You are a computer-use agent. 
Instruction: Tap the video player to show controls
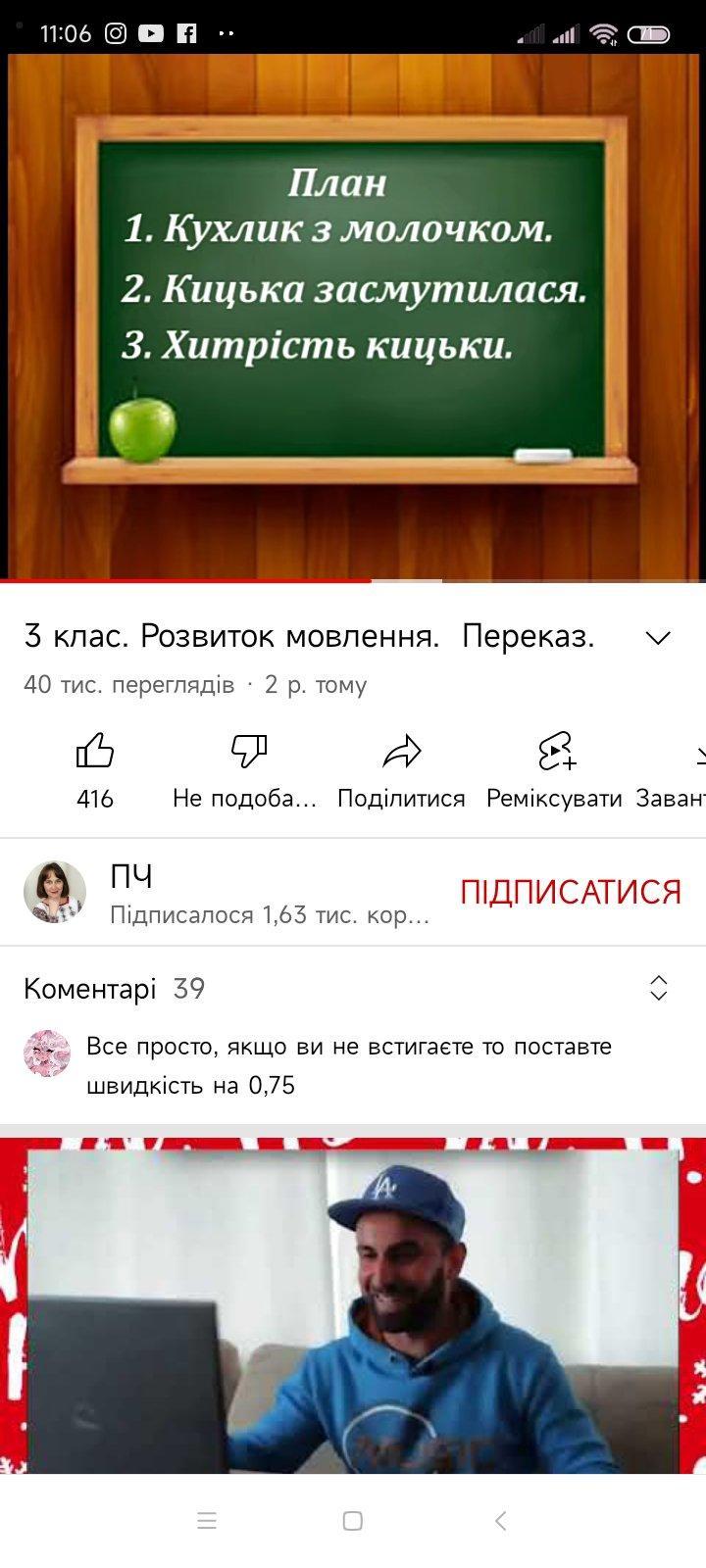[x=353, y=316]
